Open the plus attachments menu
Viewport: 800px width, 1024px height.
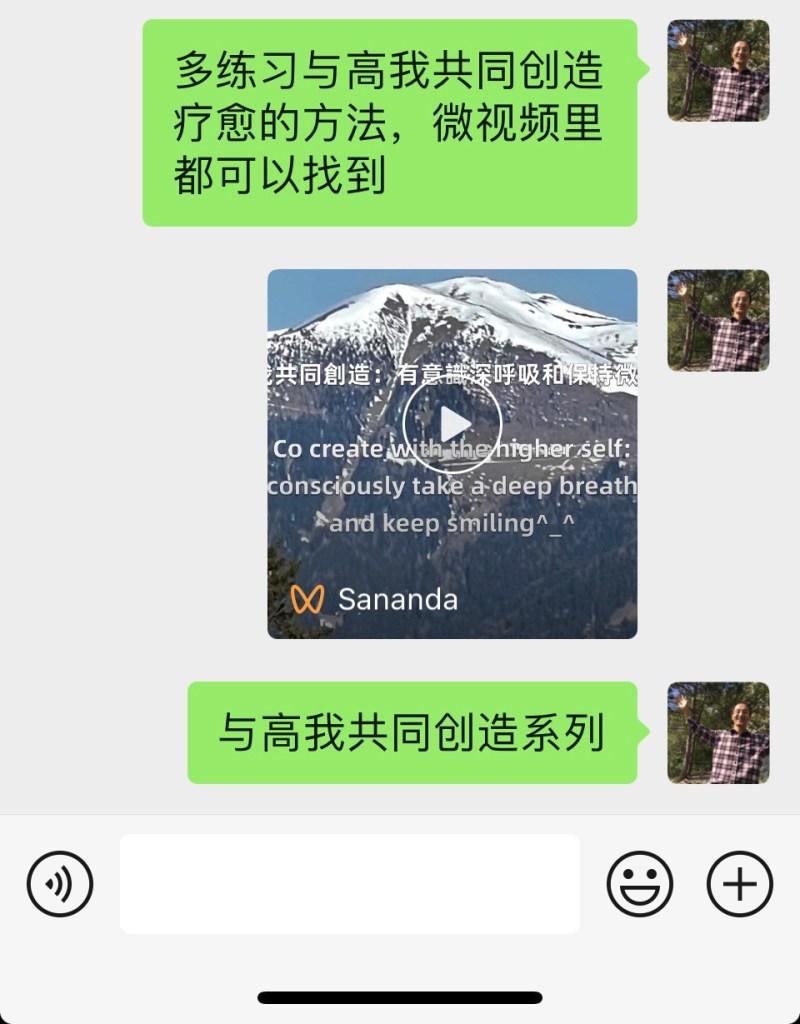pyautogui.click(x=740, y=884)
